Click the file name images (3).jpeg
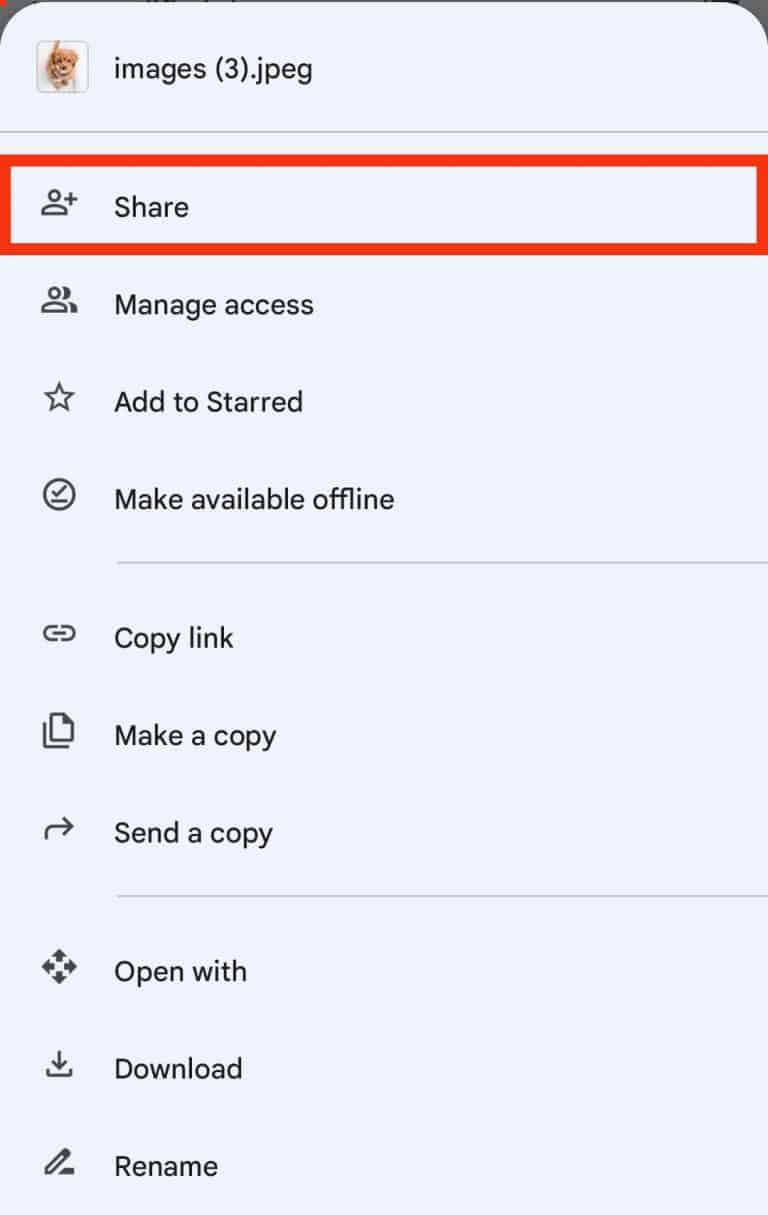 tap(214, 68)
